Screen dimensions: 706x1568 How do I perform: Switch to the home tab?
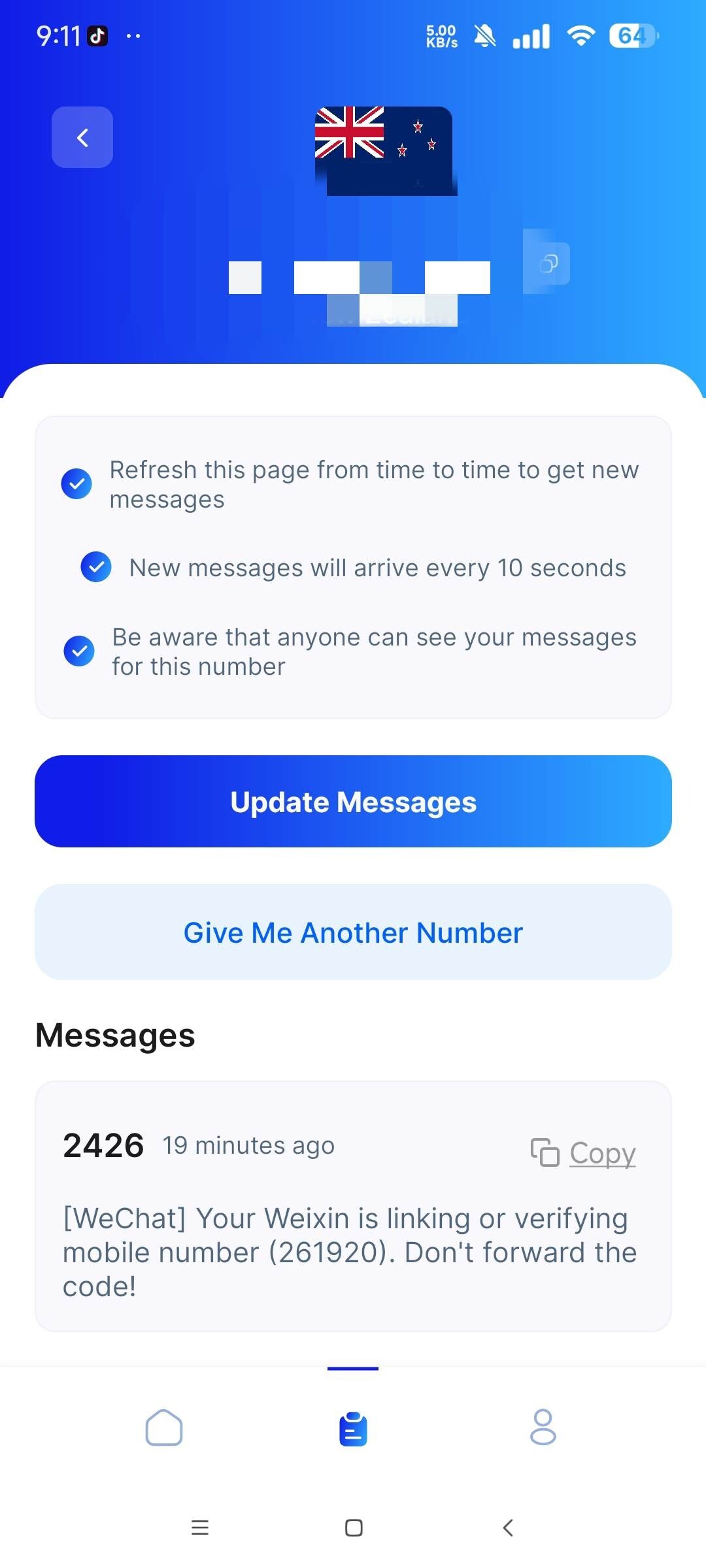pyautogui.click(x=164, y=1428)
